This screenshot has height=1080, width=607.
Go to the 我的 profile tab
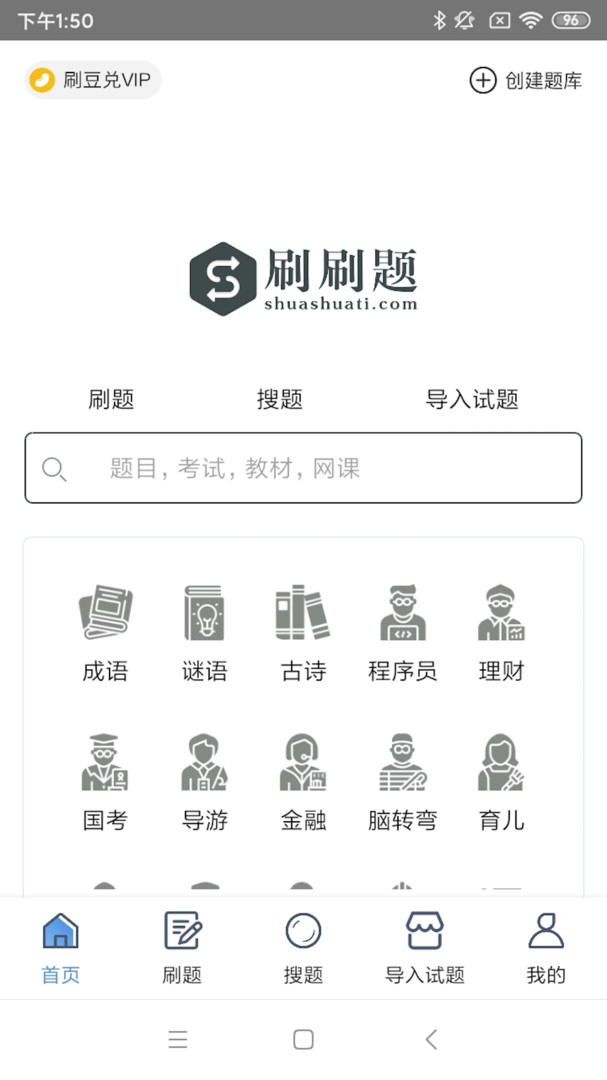coord(546,947)
